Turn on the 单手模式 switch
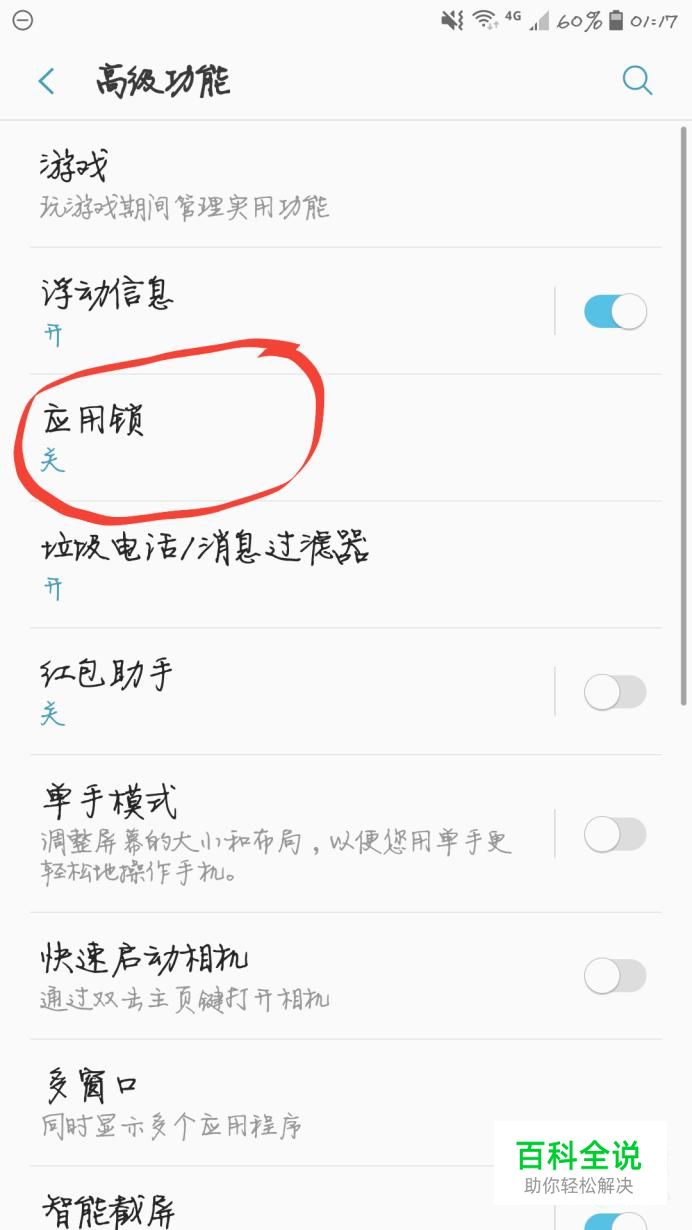 (x=615, y=834)
